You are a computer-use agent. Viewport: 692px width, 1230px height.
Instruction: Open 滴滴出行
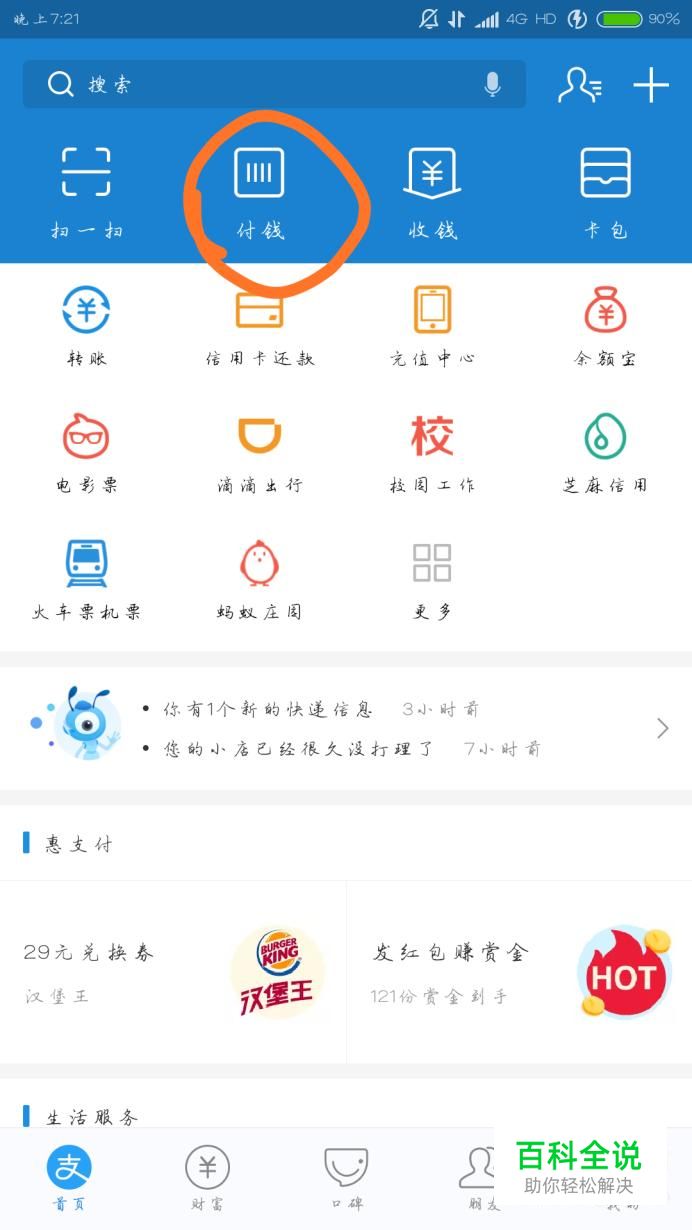[x=259, y=452]
